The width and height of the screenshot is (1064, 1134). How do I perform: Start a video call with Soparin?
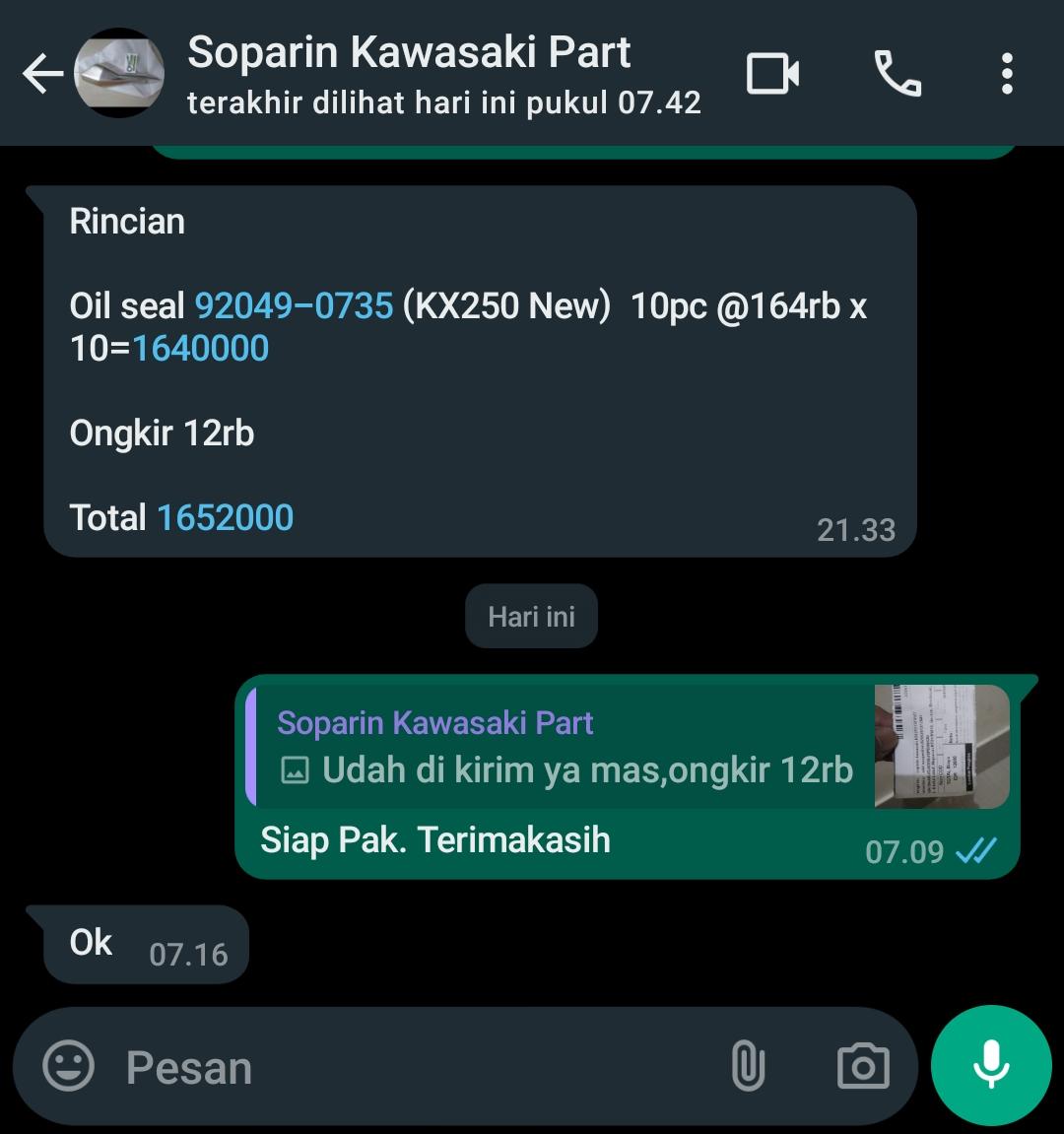click(x=772, y=74)
